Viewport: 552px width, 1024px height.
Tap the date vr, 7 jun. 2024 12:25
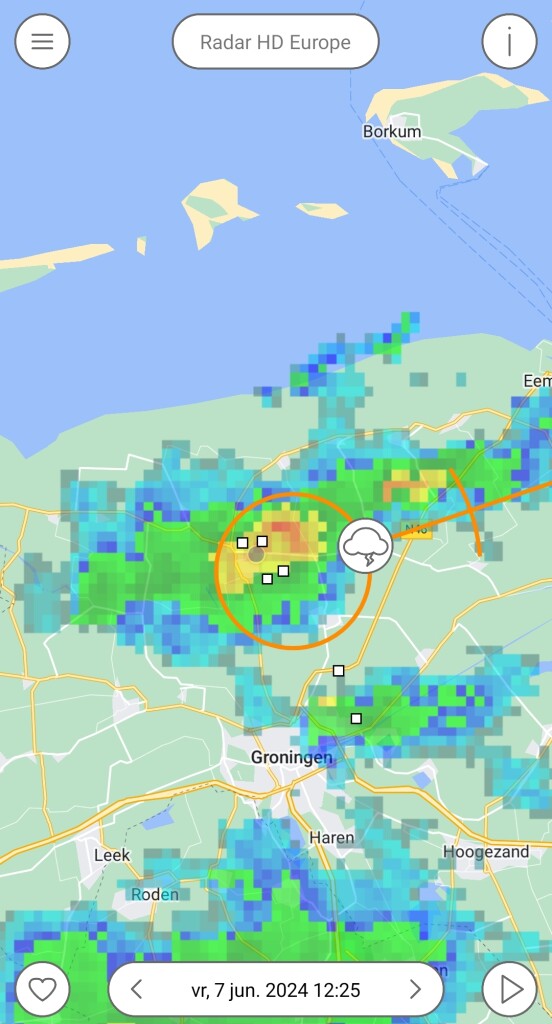276,990
